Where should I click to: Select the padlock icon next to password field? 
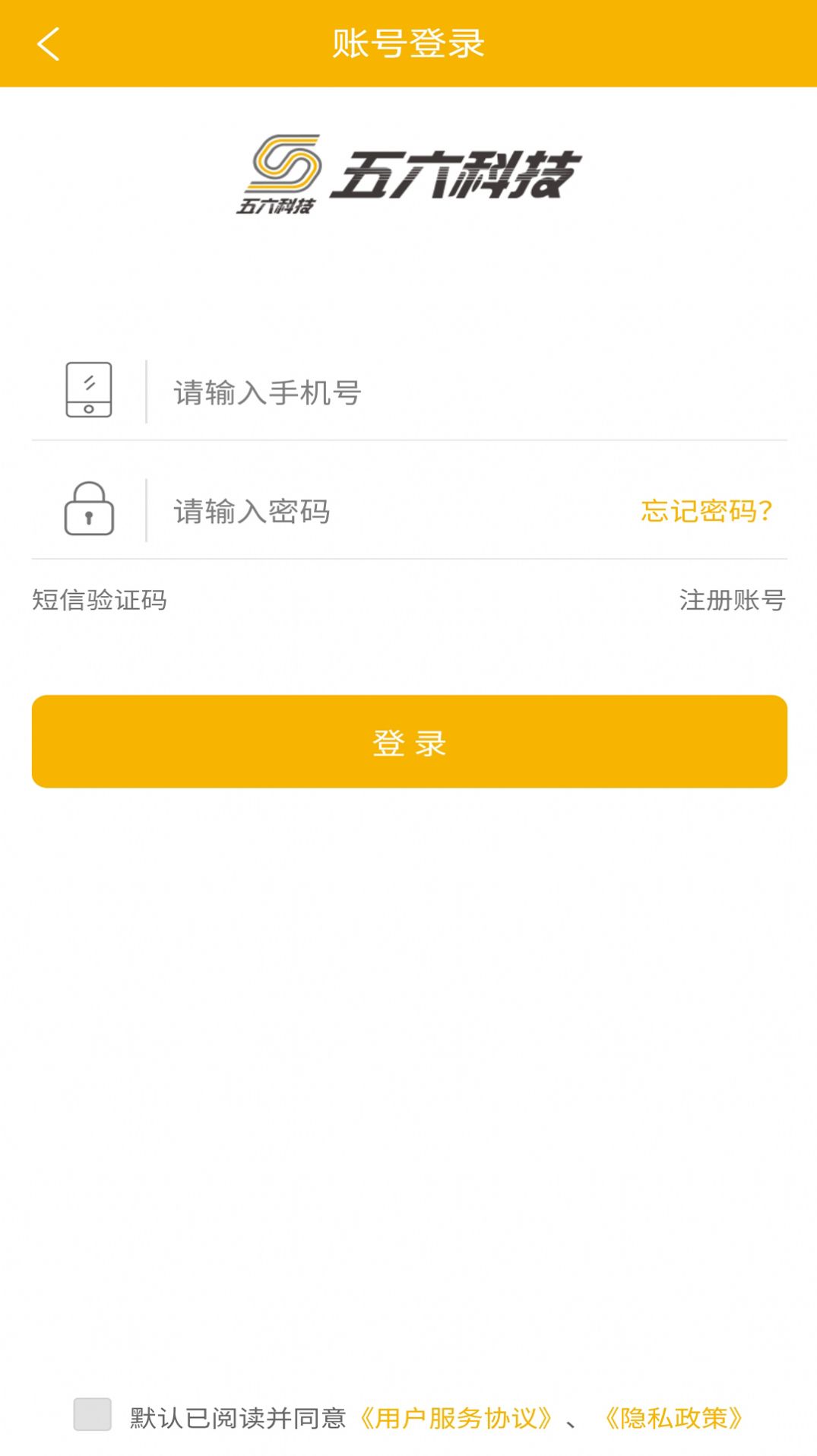click(x=90, y=508)
